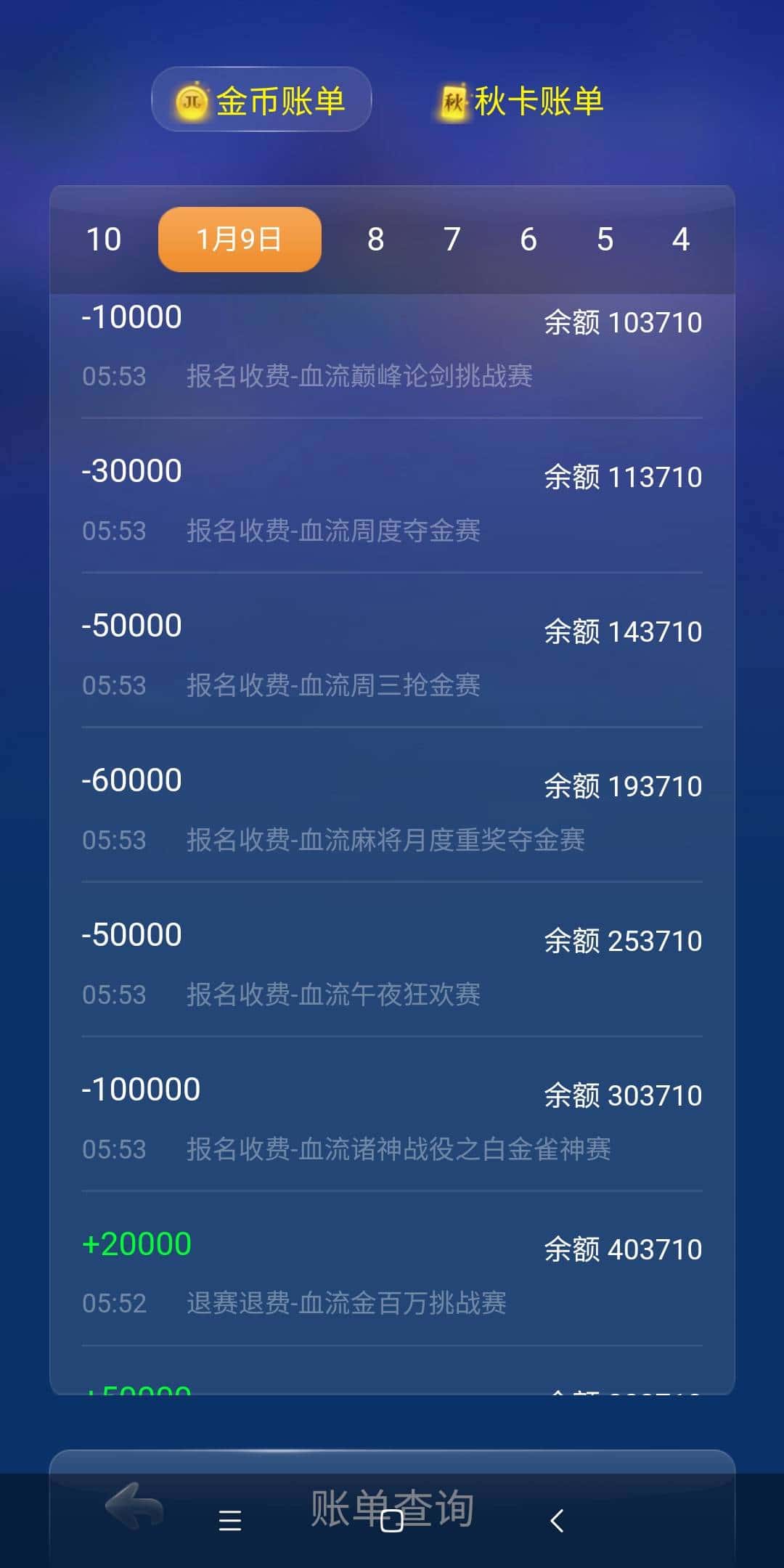Select date 5 in the date bar
The image size is (784, 1568).
(x=605, y=238)
